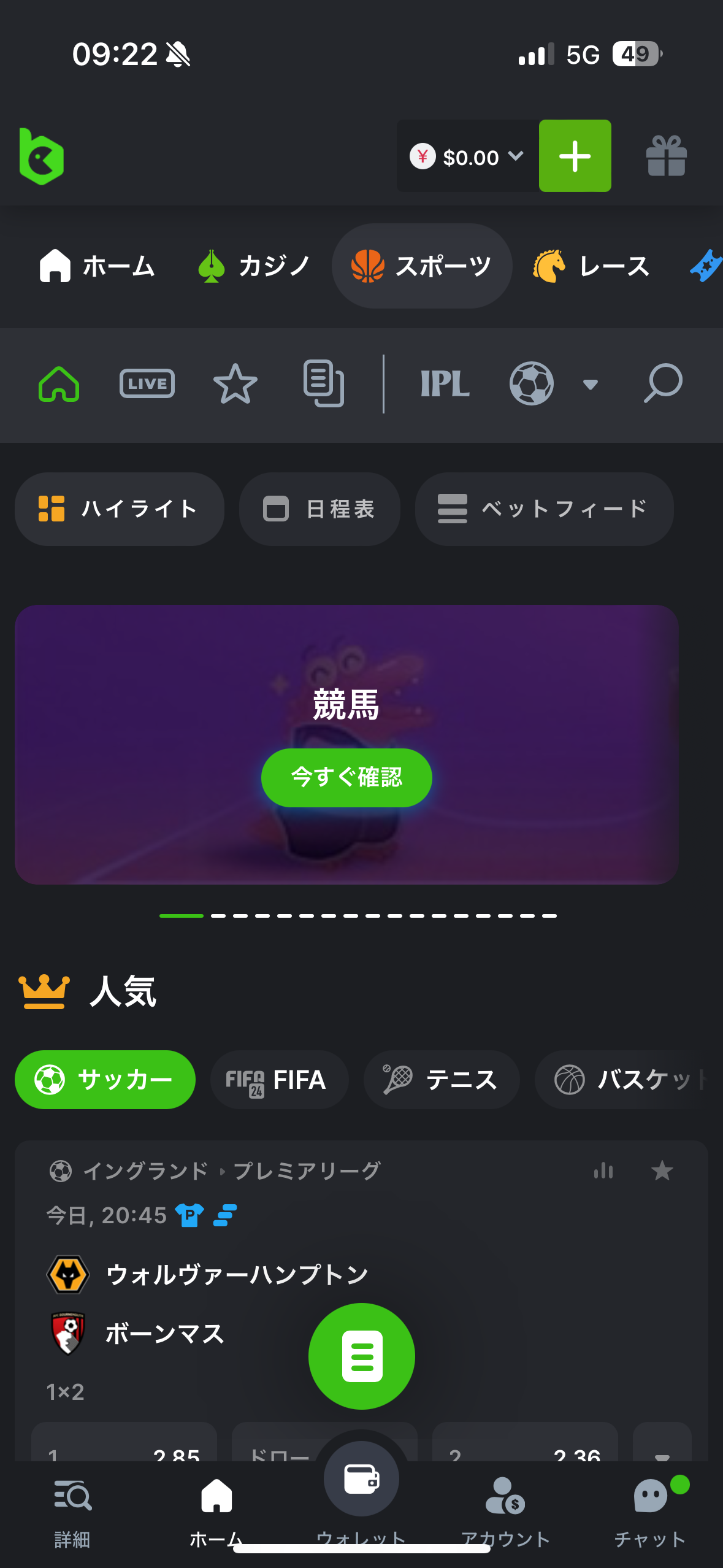Open favorites star in sports toolbar
The image size is (723, 1568).
point(235,384)
